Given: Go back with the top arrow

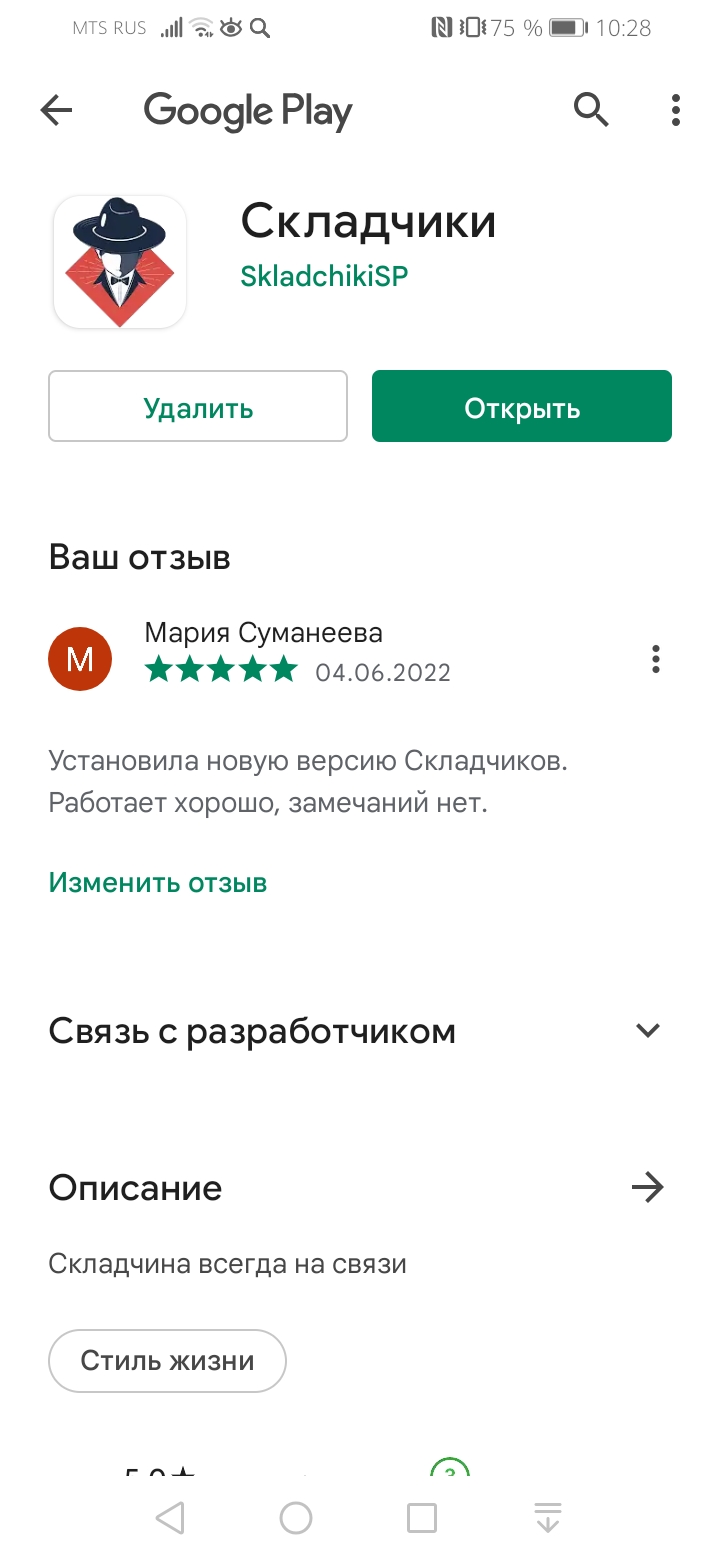Looking at the screenshot, I should click(57, 111).
